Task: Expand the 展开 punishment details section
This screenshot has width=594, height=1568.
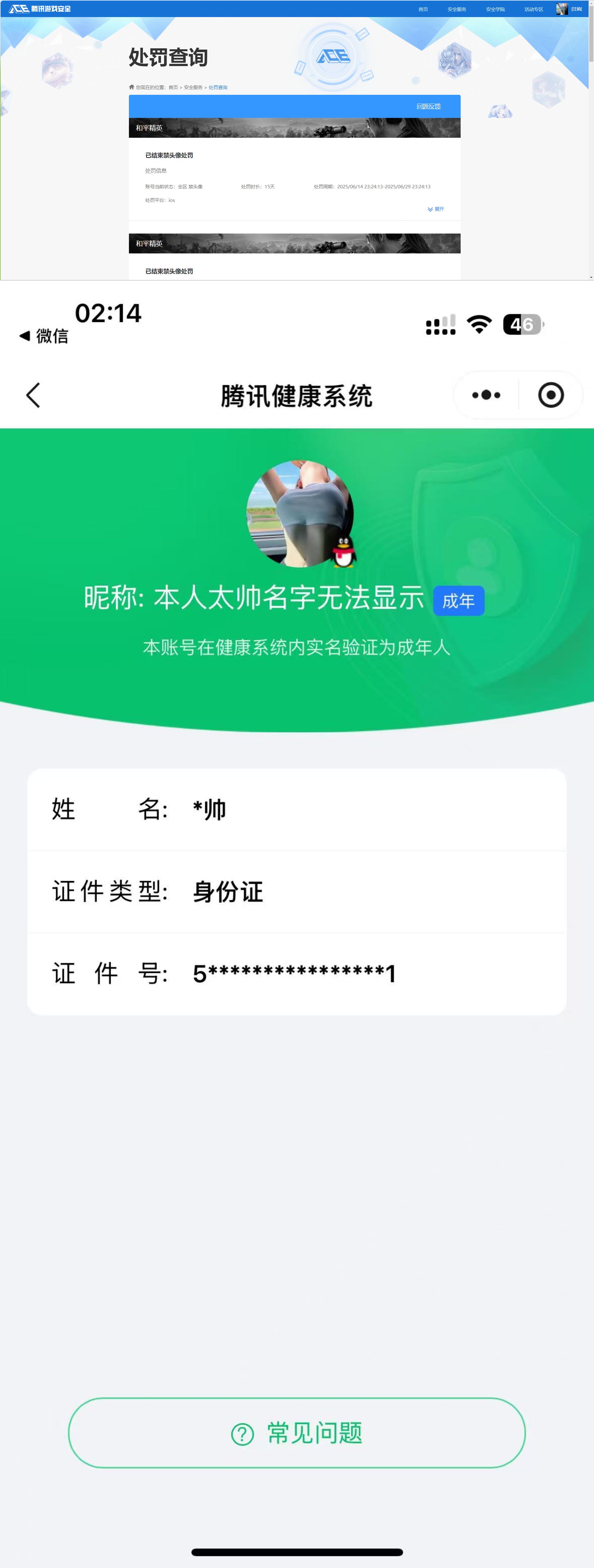Action: point(436,209)
